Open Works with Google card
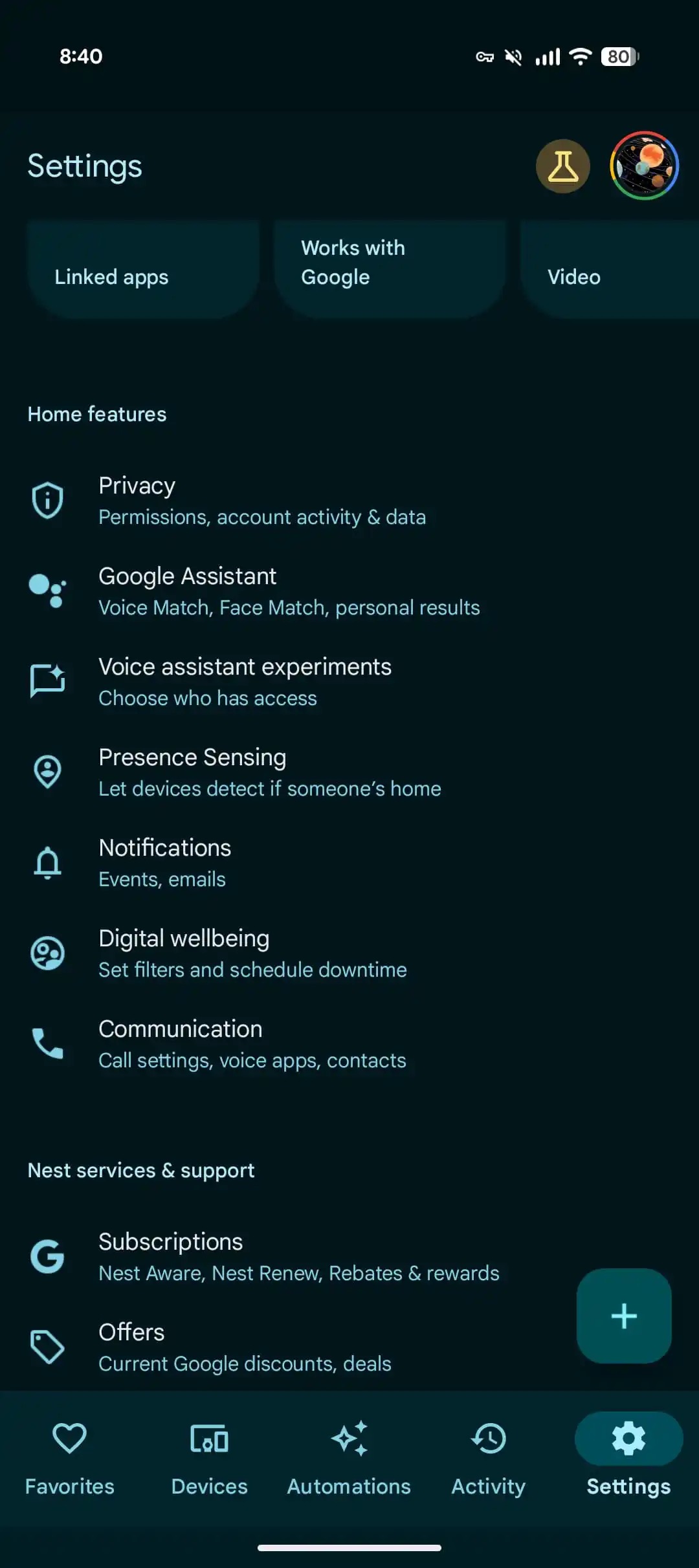 390,269
